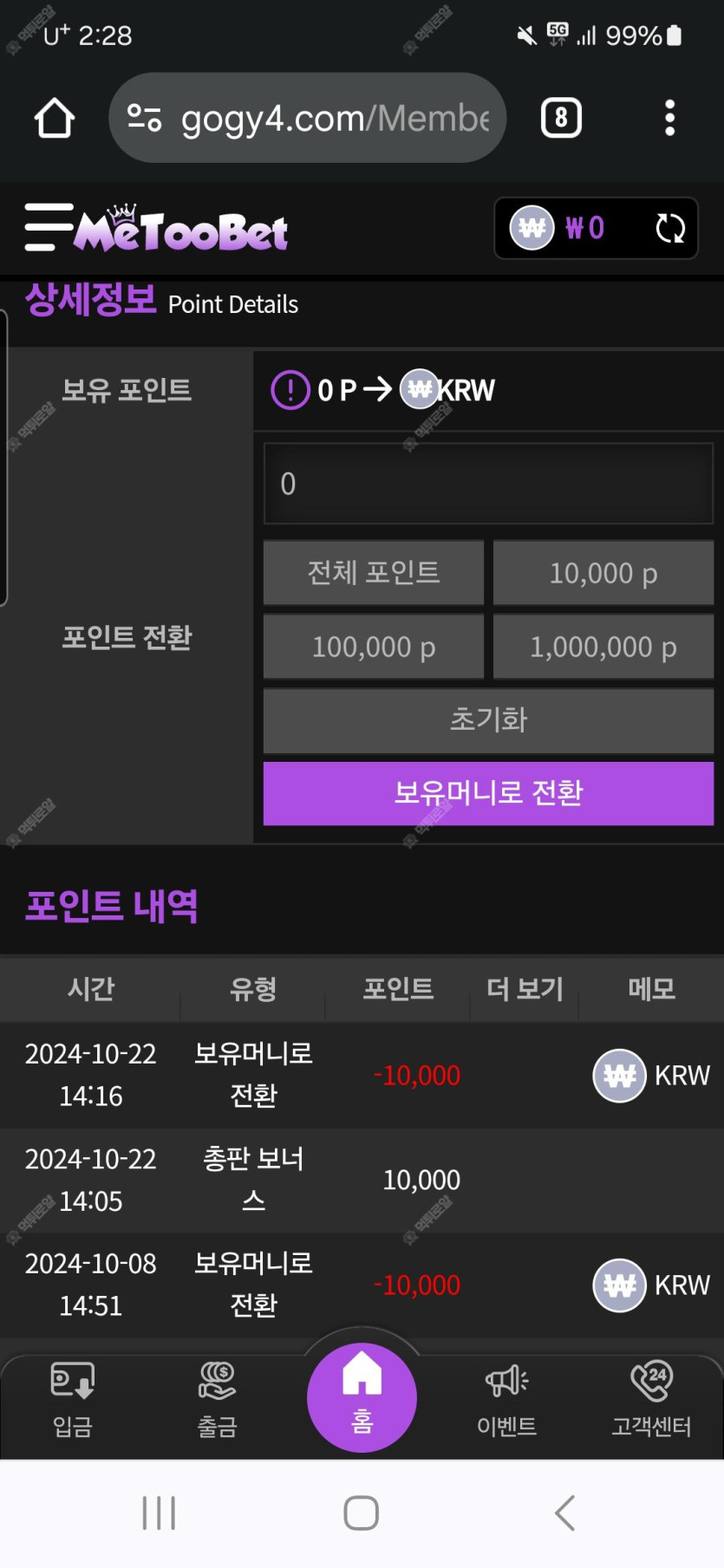Choose the 100,000 p preset

[374, 647]
